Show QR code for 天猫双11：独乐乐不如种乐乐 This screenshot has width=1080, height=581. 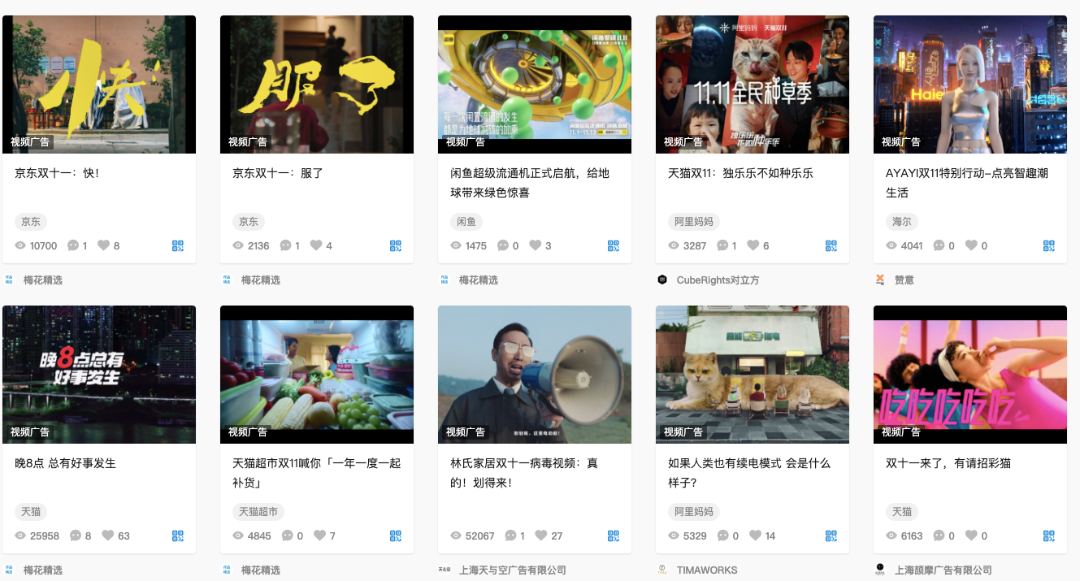click(x=831, y=246)
